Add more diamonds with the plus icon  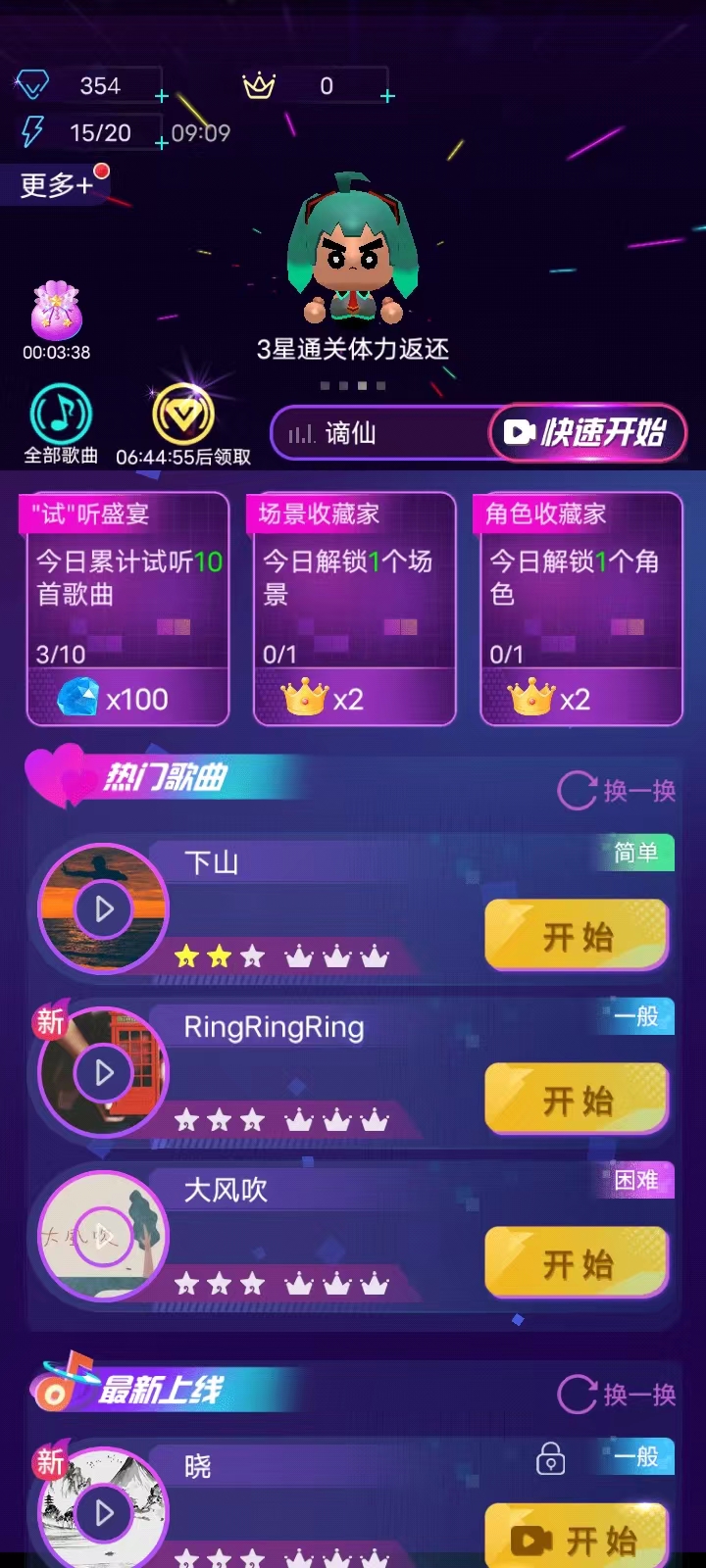coord(162,96)
